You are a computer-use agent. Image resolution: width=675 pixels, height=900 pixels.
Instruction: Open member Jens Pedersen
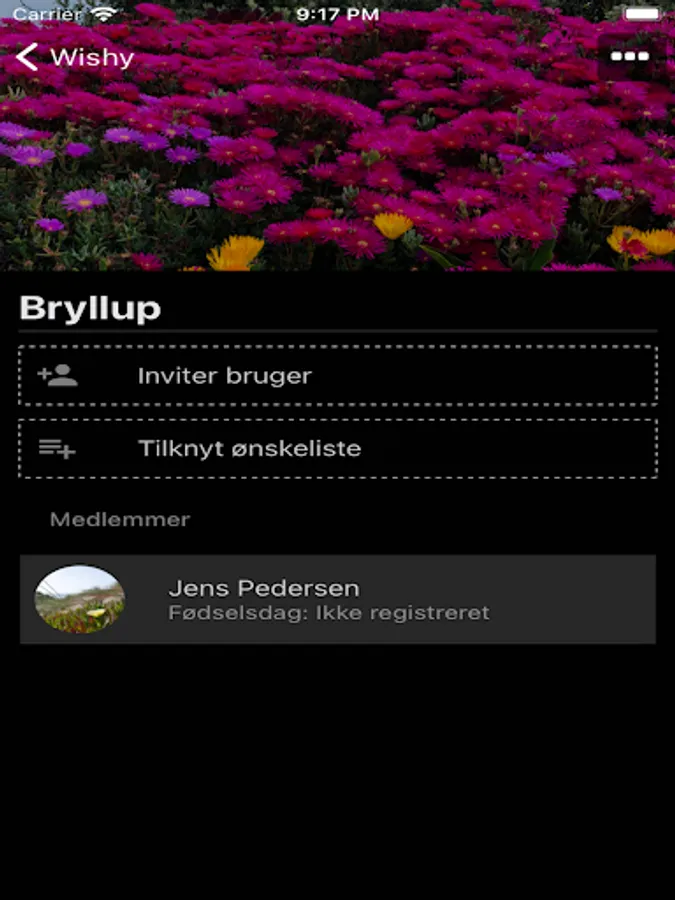(x=337, y=600)
